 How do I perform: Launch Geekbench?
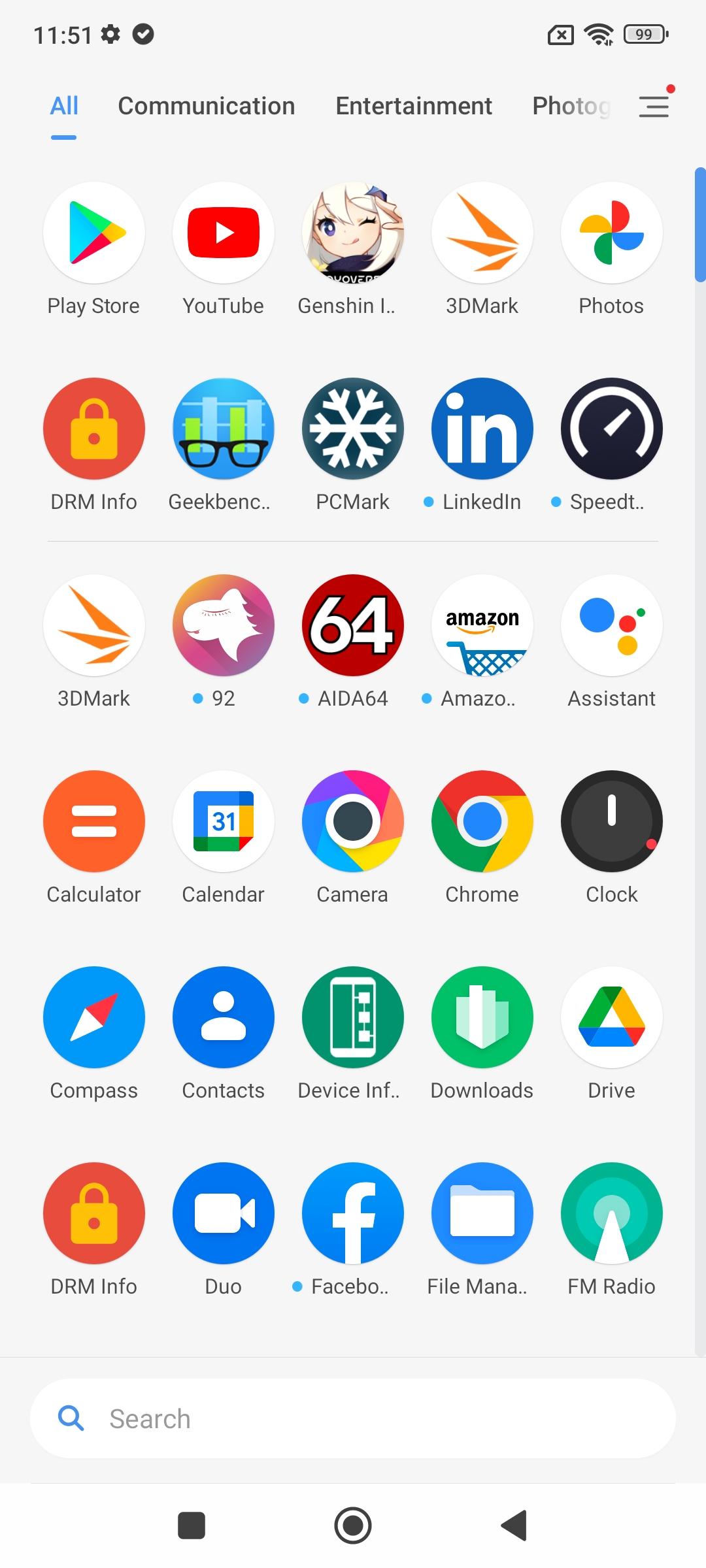(x=224, y=429)
